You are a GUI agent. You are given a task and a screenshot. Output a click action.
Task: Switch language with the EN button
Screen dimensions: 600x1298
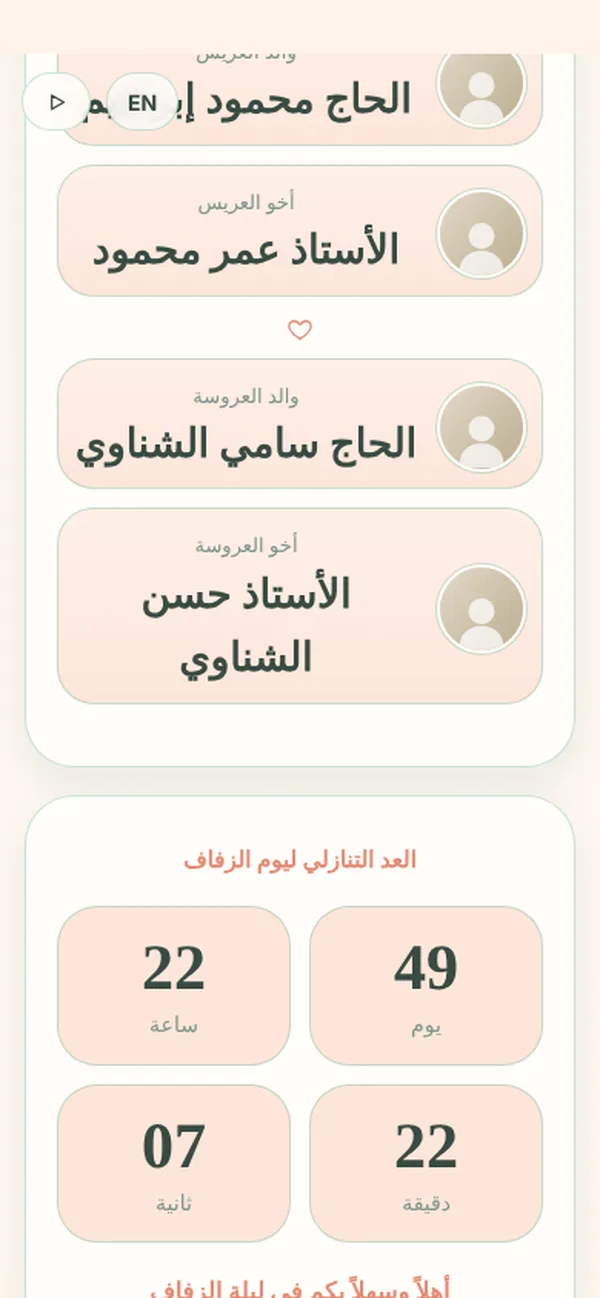tap(142, 102)
